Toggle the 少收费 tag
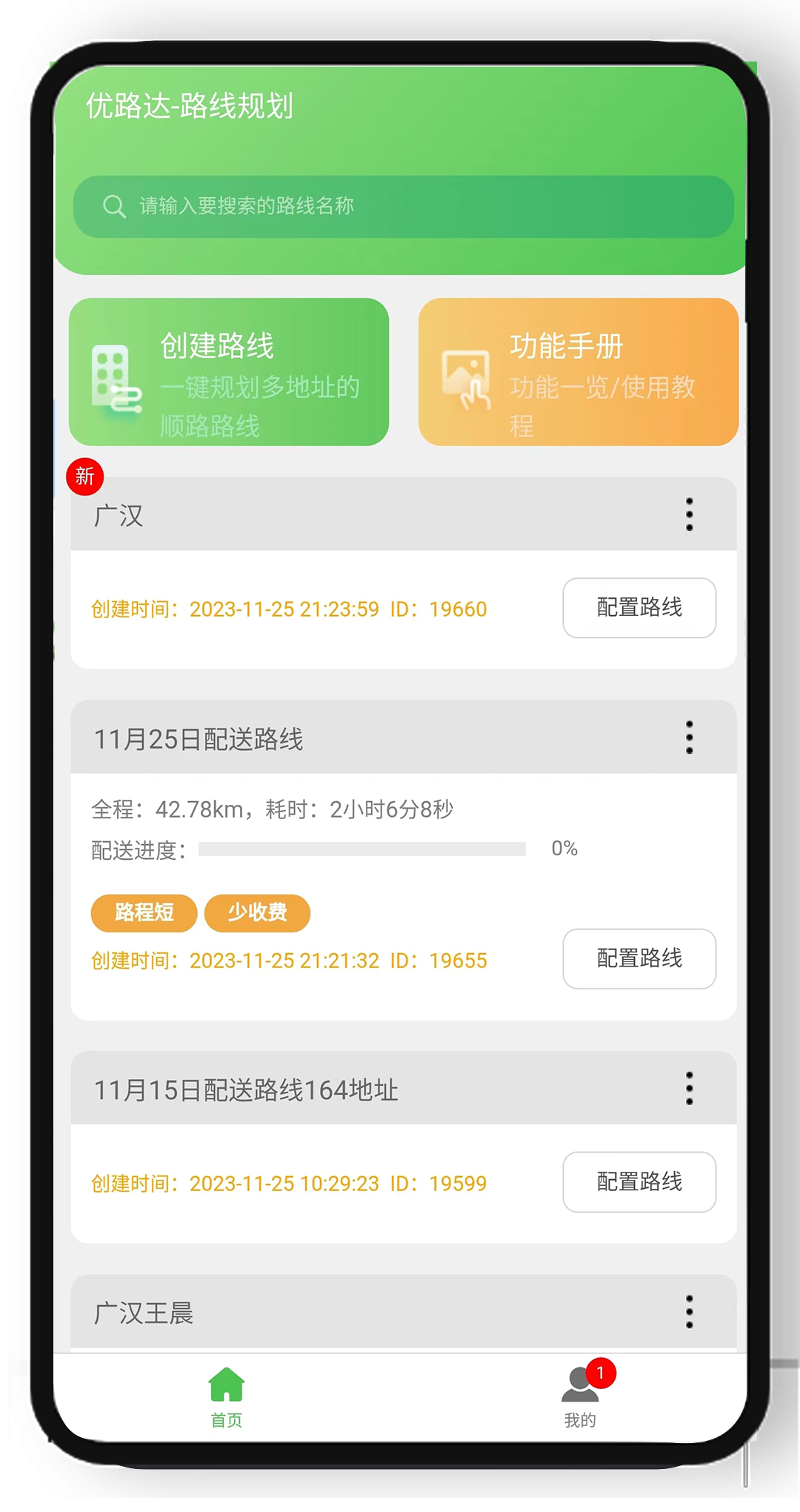The width and height of the screenshot is (800, 1512). tap(258, 912)
